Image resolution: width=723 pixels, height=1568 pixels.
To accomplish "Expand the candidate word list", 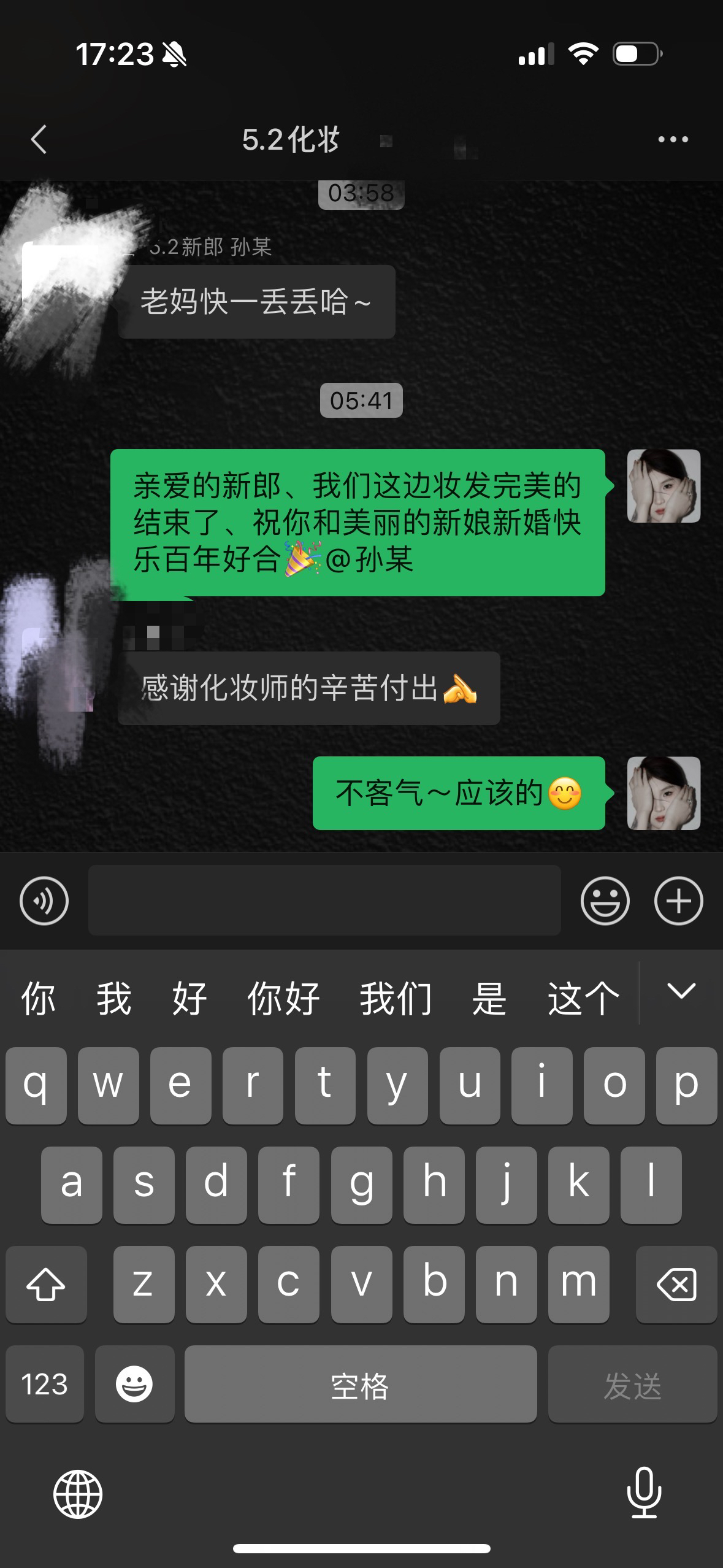I will [x=681, y=991].
